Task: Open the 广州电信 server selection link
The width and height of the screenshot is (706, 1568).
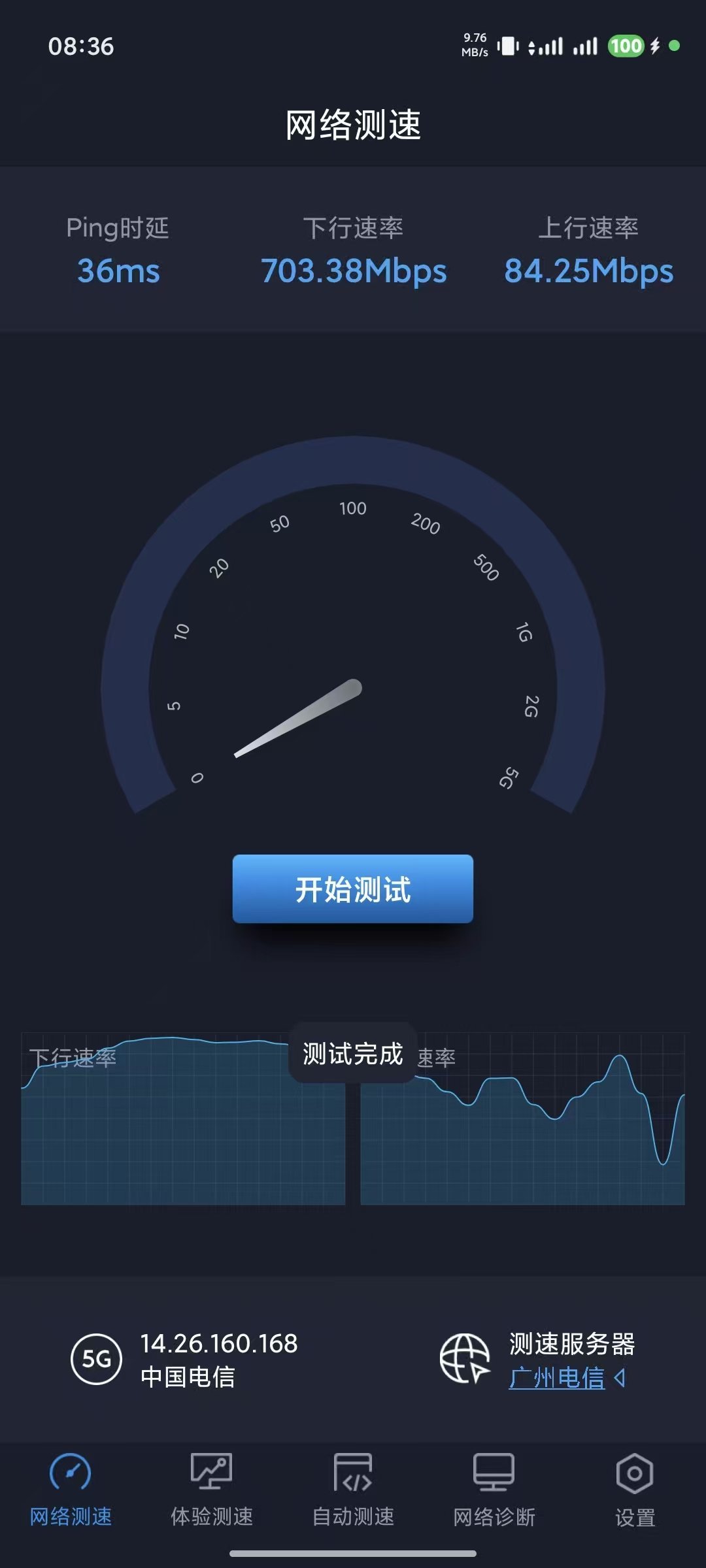Action: pos(558,1378)
